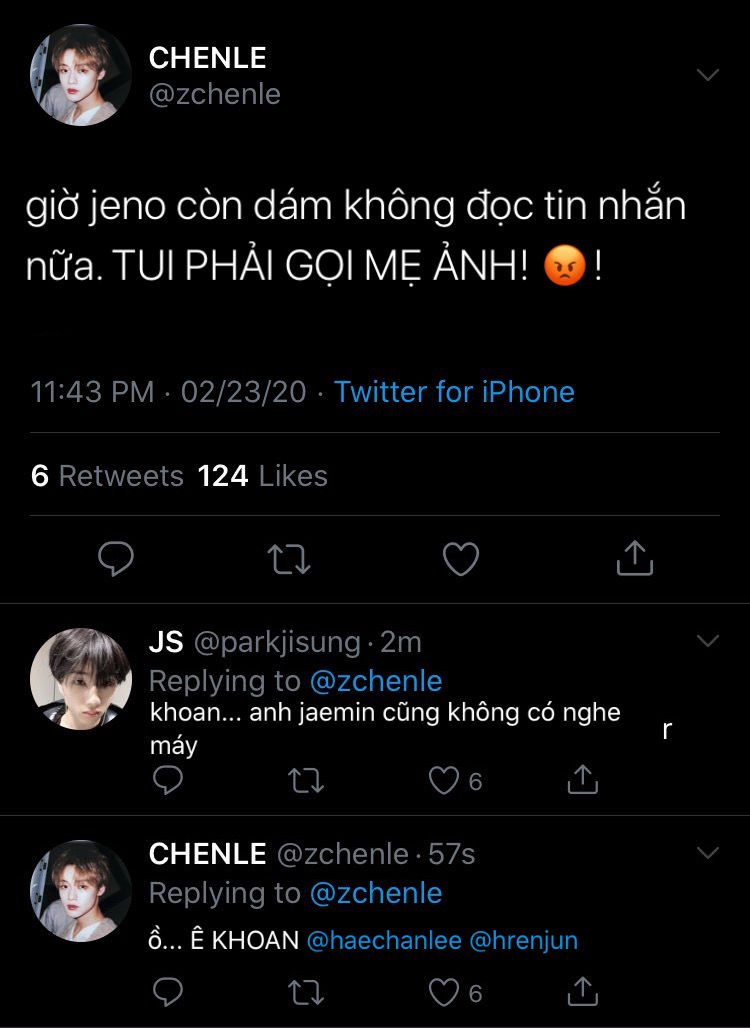
Task: Like the reply from @parkjisung
Action: coord(444,780)
